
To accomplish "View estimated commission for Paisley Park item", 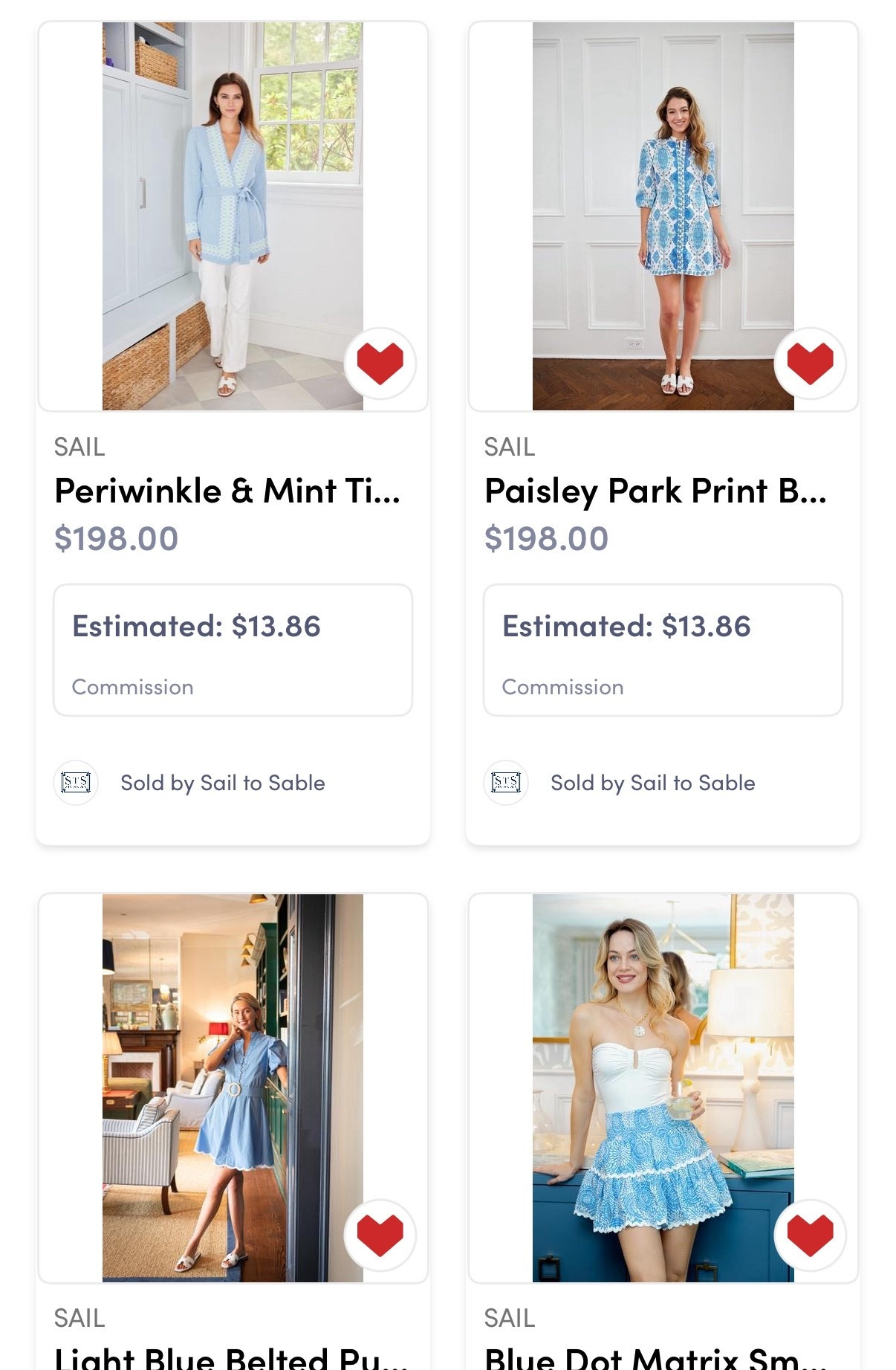I will click(663, 650).
